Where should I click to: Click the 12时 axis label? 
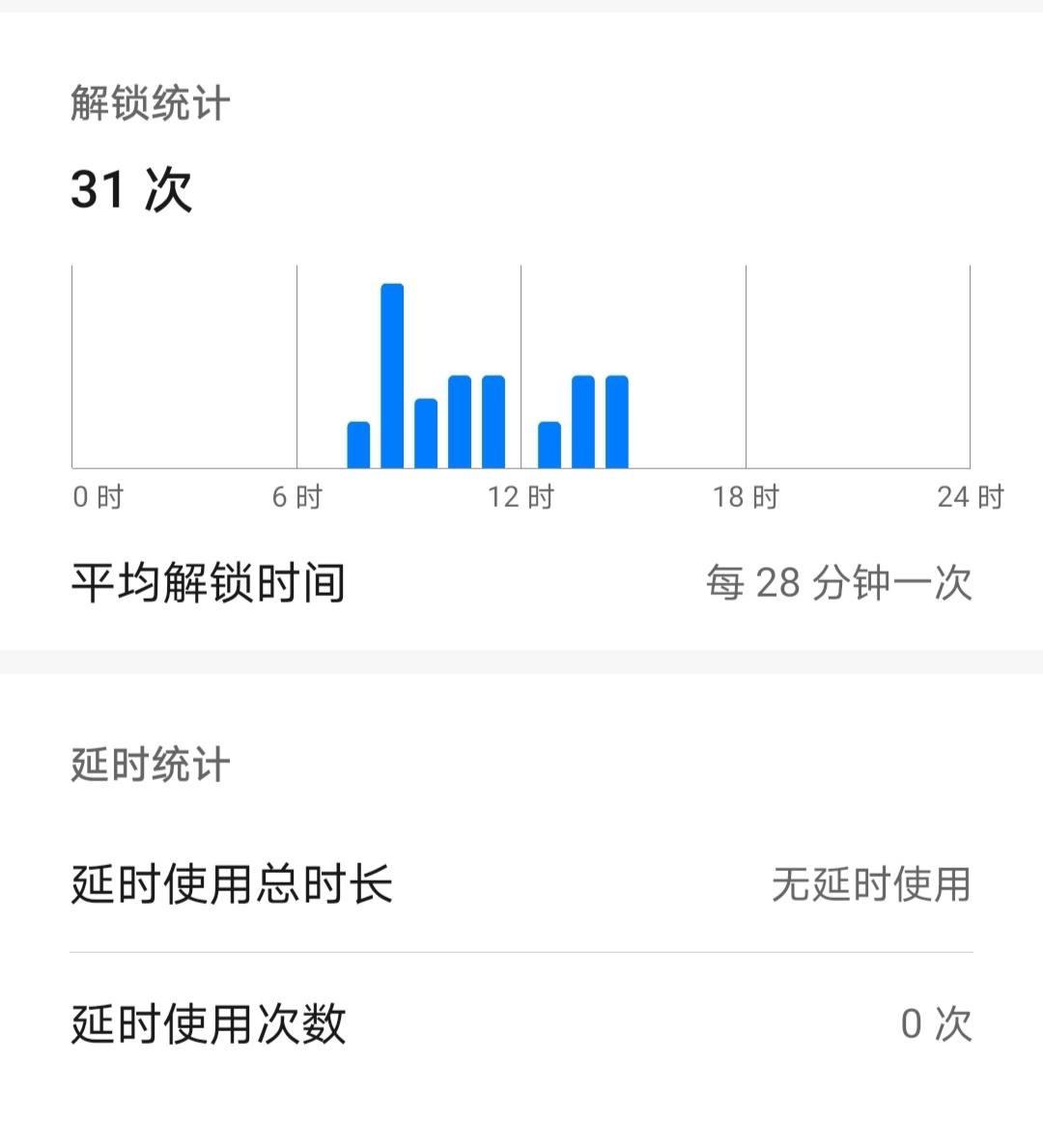point(522,498)
